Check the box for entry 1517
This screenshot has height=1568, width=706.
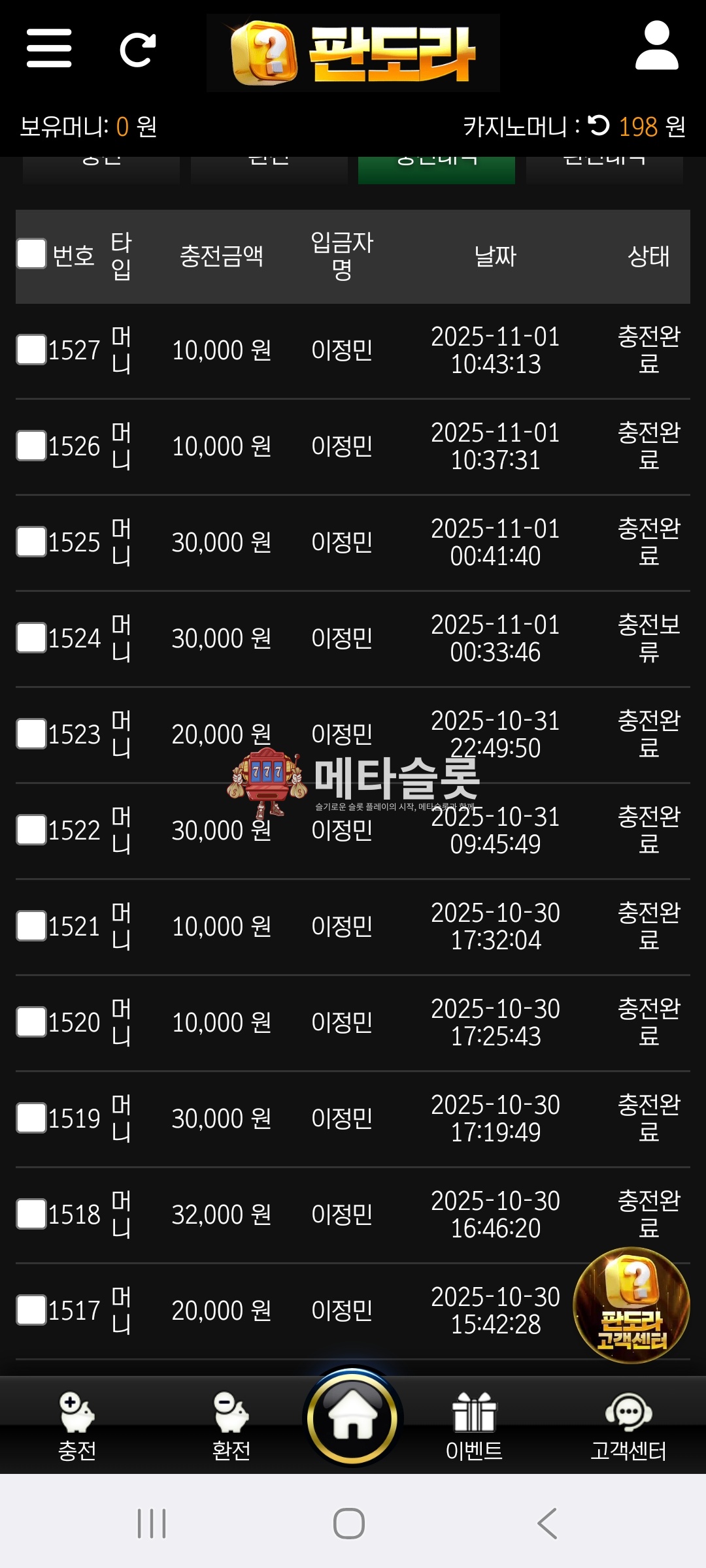pos(31,1310)
